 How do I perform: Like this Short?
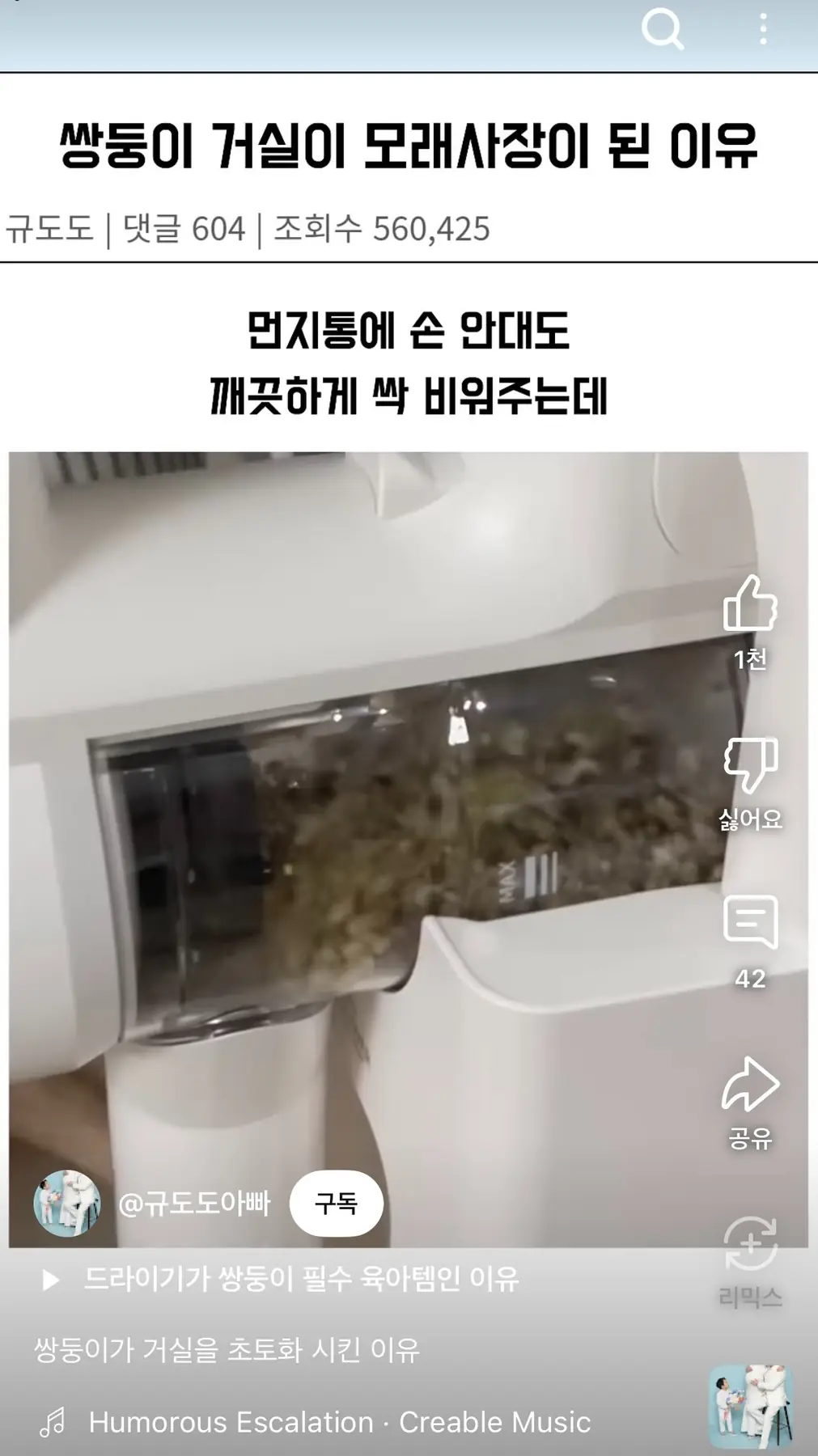750,604
